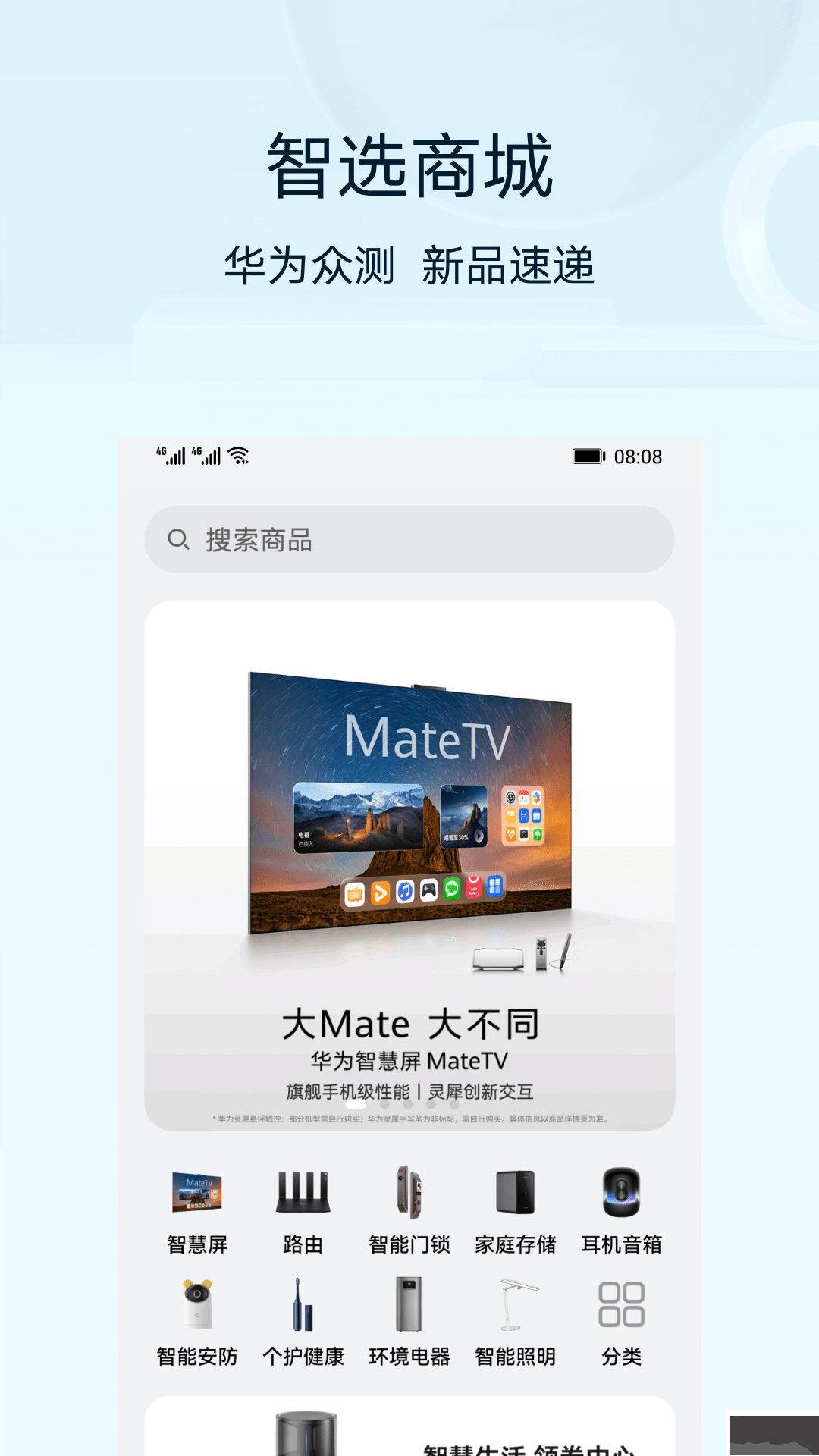Select the 家庭存储 storage category icon
819x1456 pixels.
click(x=516, y=1203)
